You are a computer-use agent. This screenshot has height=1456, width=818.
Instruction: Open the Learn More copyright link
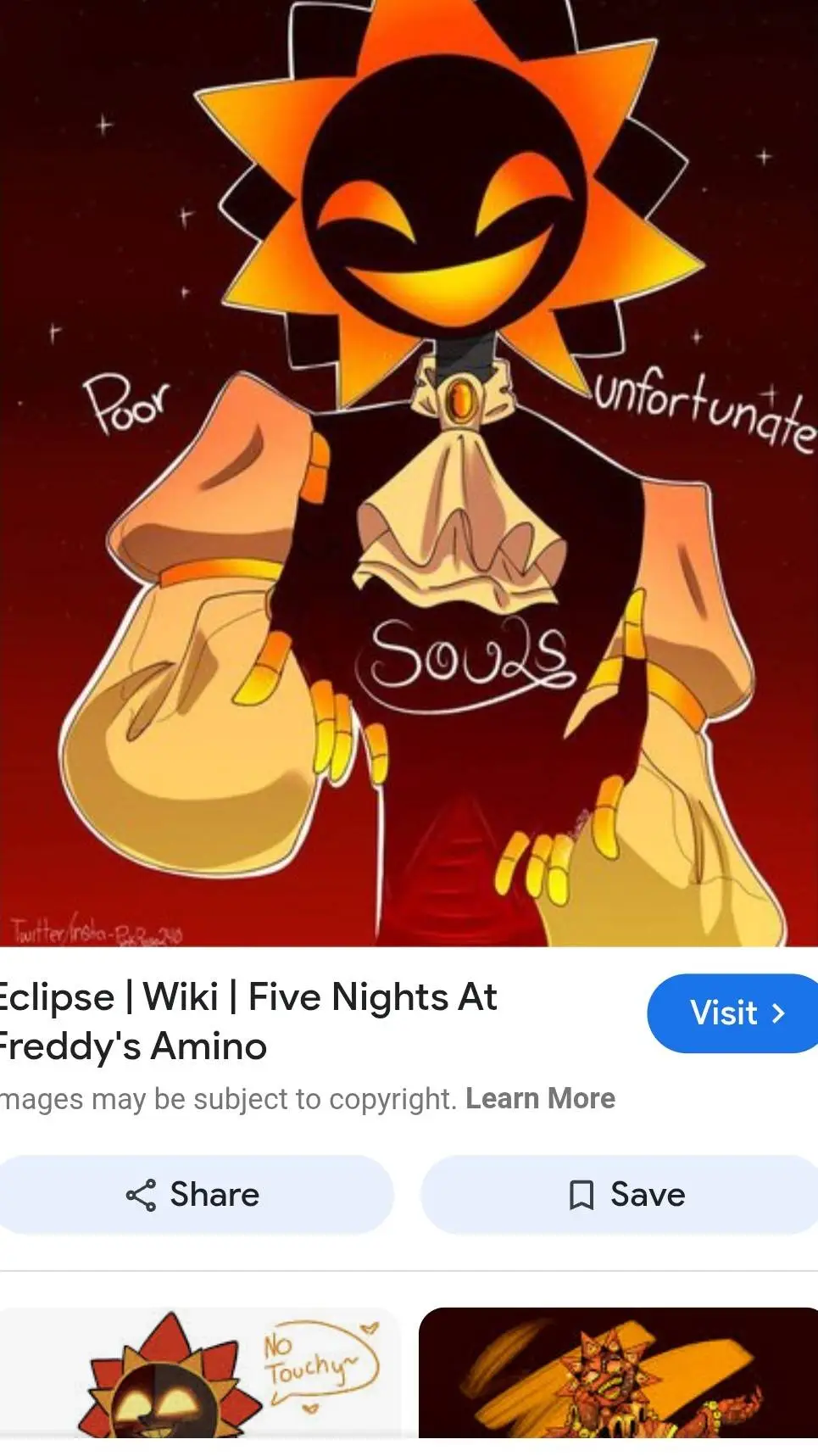pos(540,1098)
